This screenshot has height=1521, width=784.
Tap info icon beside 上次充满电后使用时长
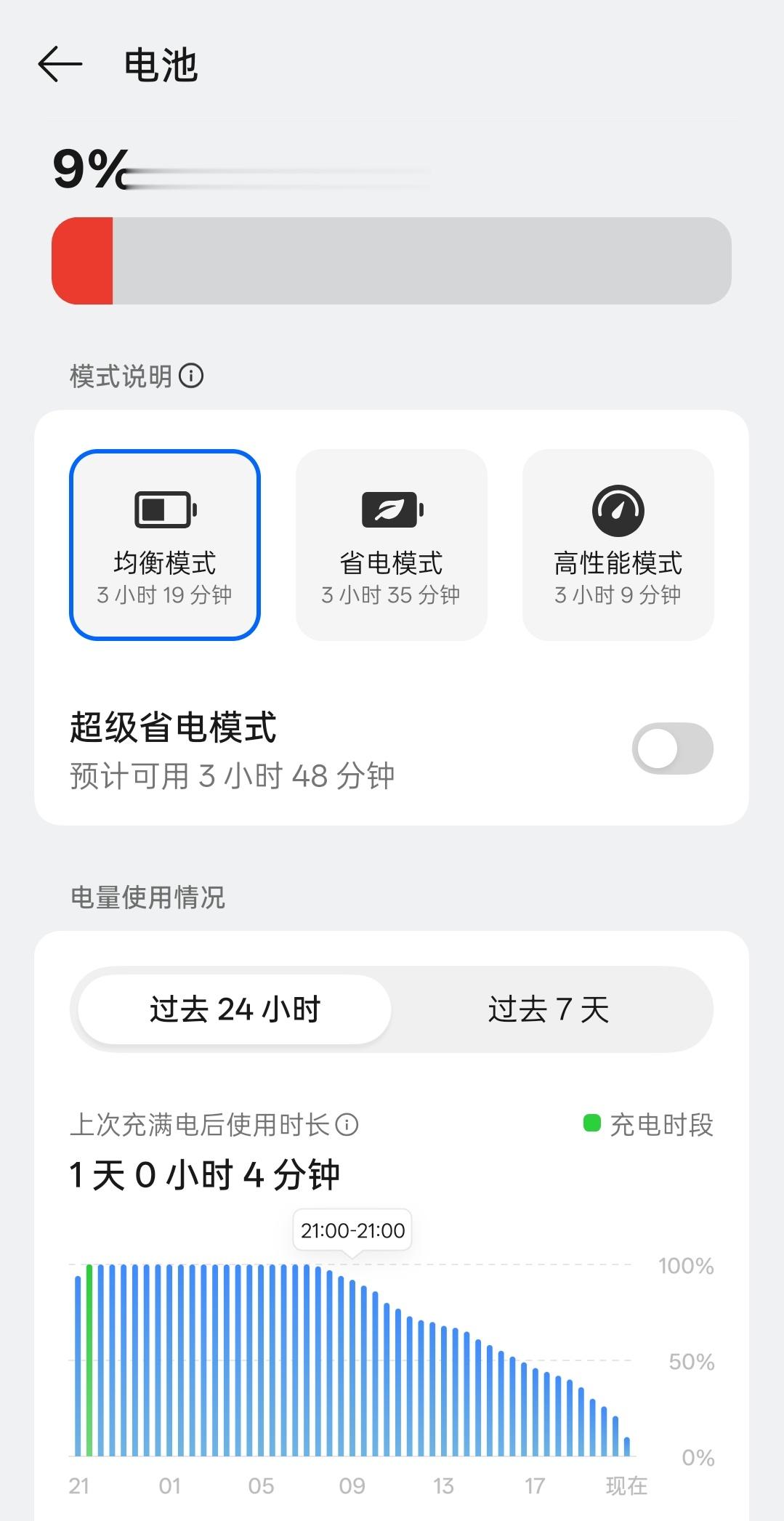coord(347,1125)
